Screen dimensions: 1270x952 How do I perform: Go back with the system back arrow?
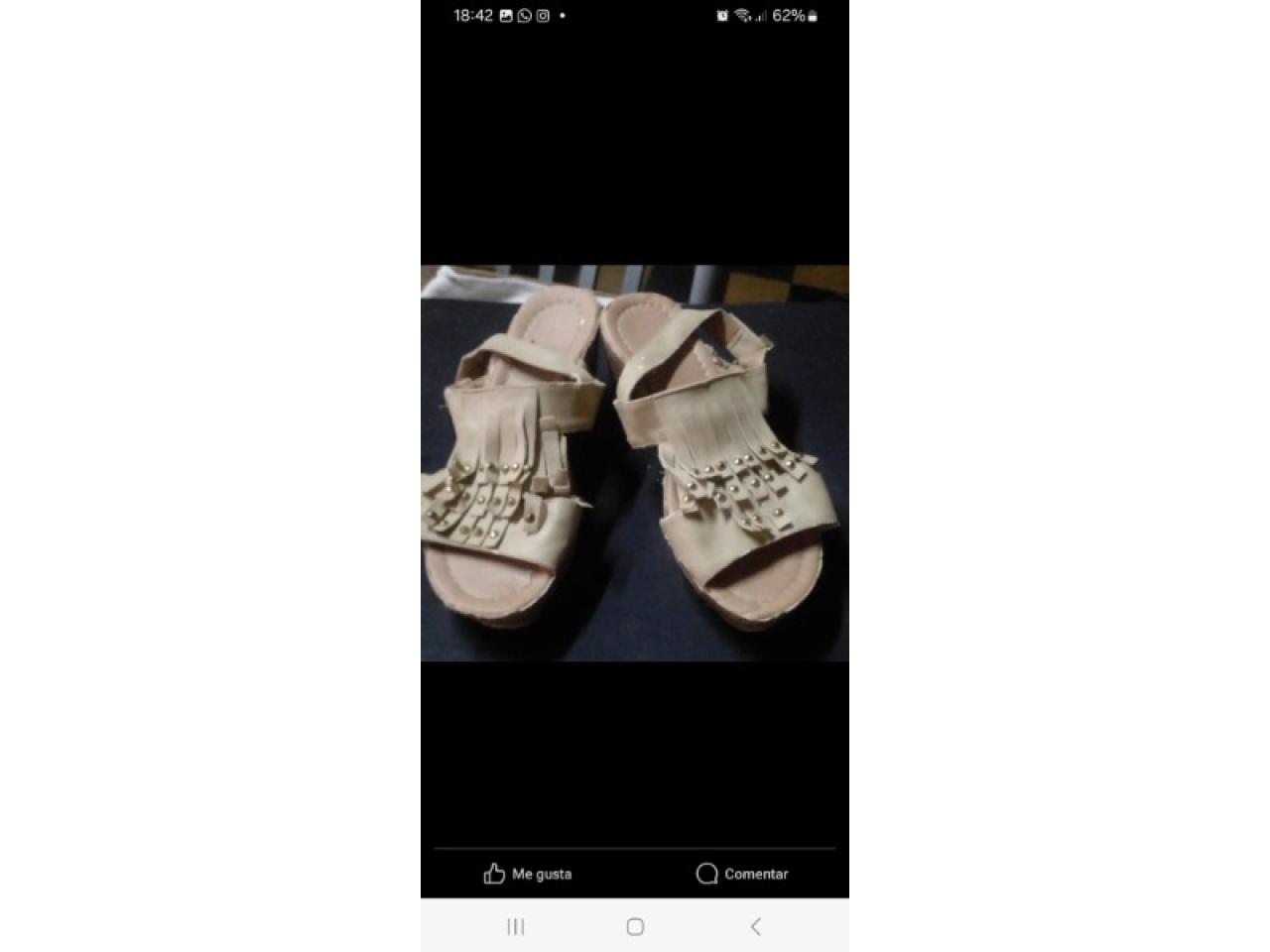pos(755,926)
